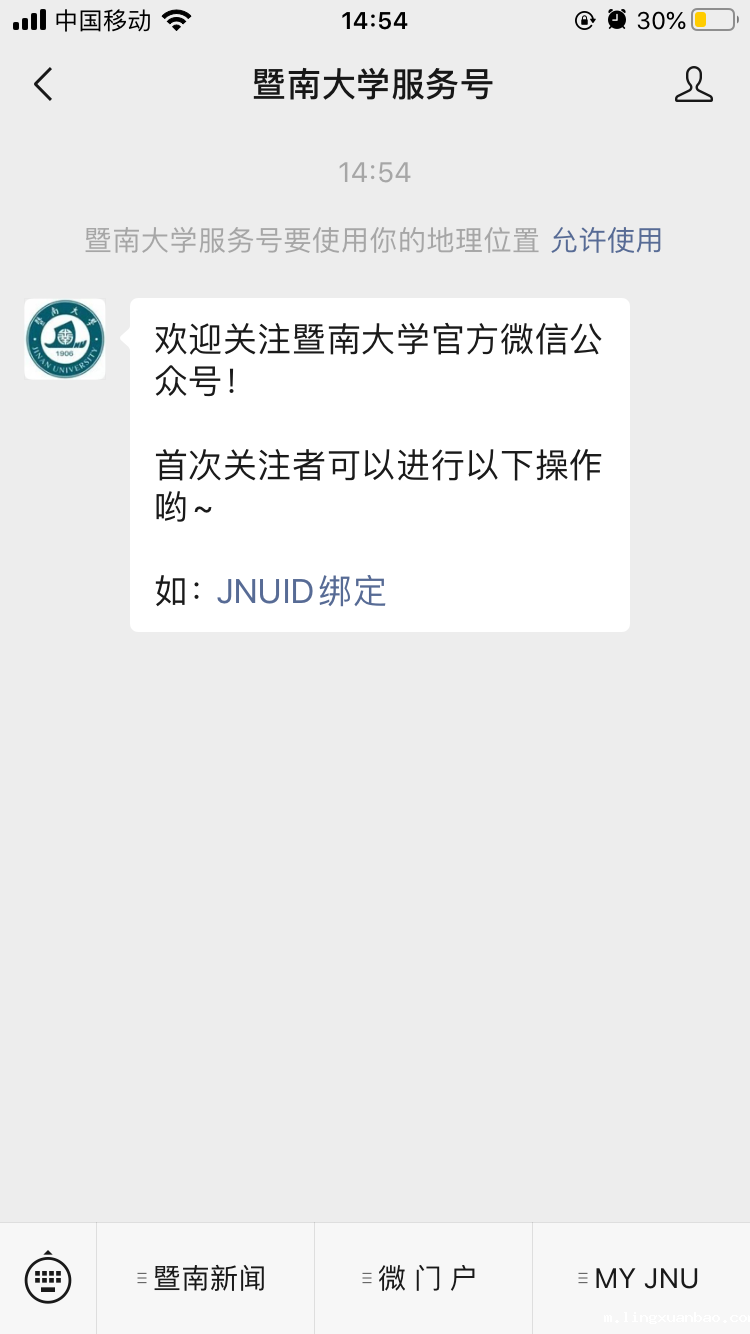This screenshot has width=750, height=1334.
Task: Open the 暨南新闻 menu
Action: (x=205, y=1278)
